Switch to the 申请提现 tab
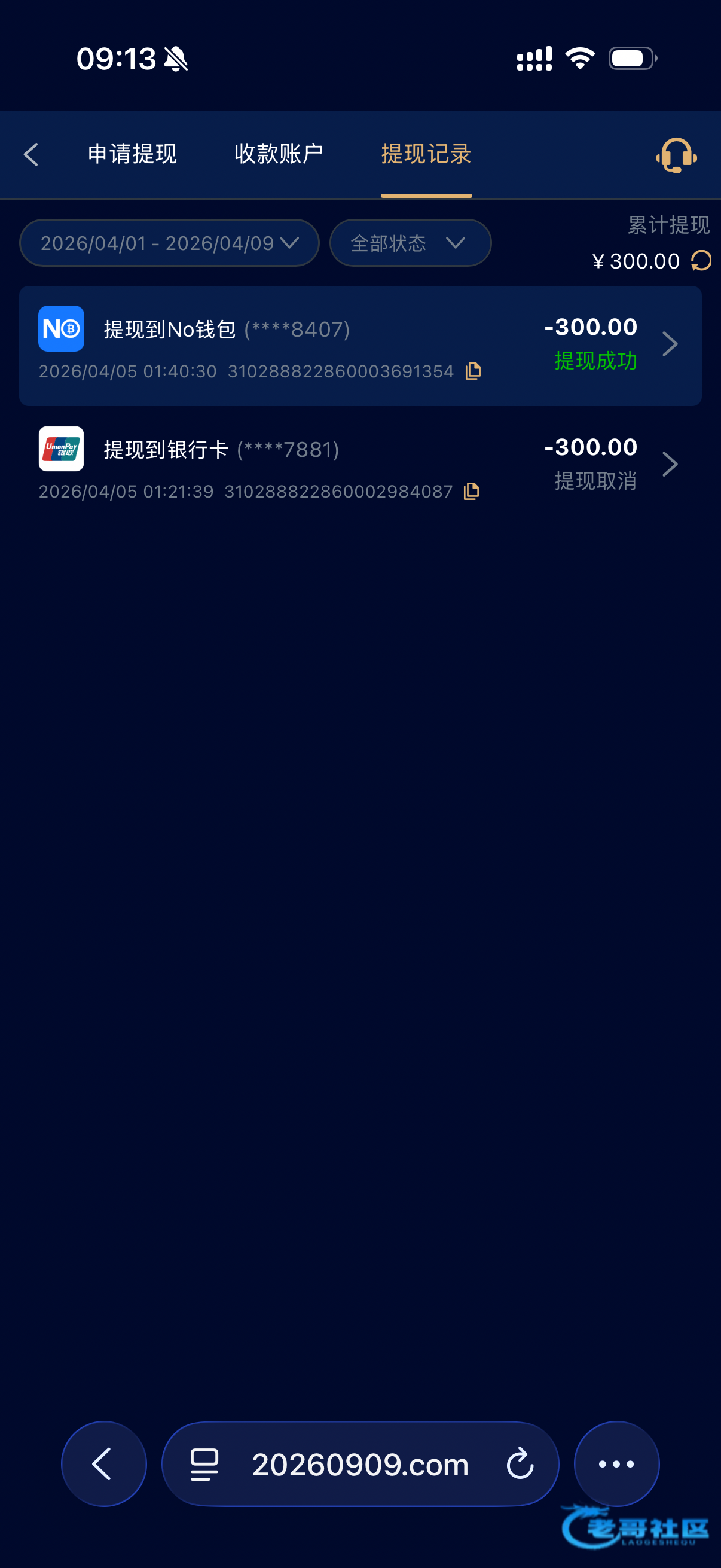 tap(132, 154)
